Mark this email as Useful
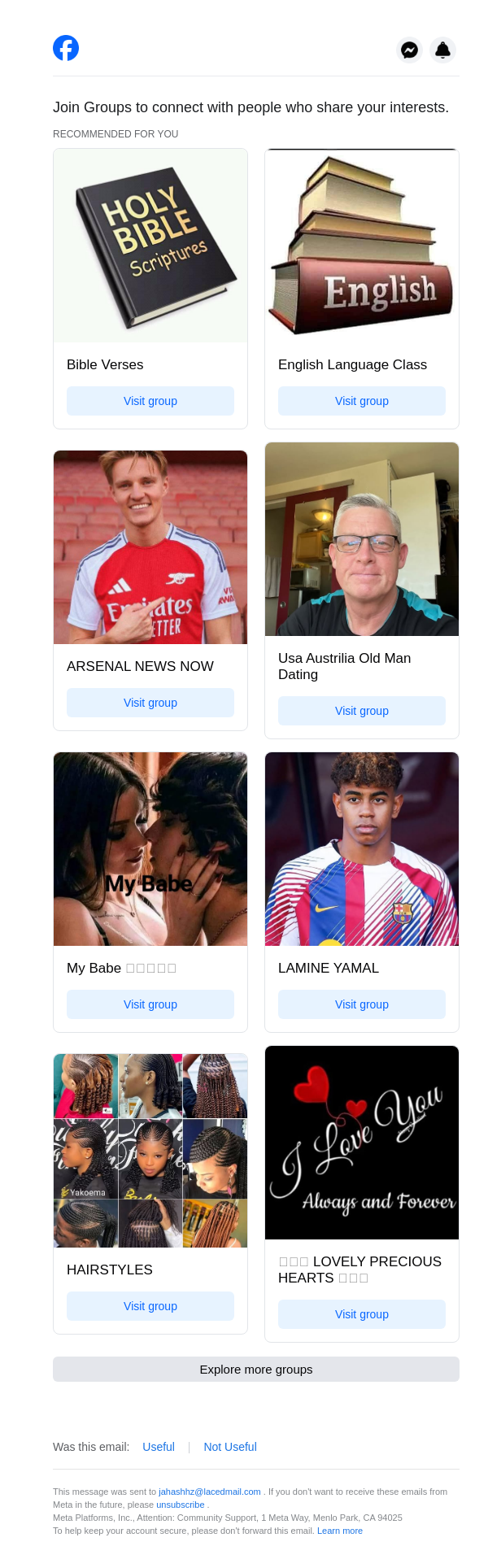The height and width of the screenshot is (1568, 488). (x=159, y=1447)
